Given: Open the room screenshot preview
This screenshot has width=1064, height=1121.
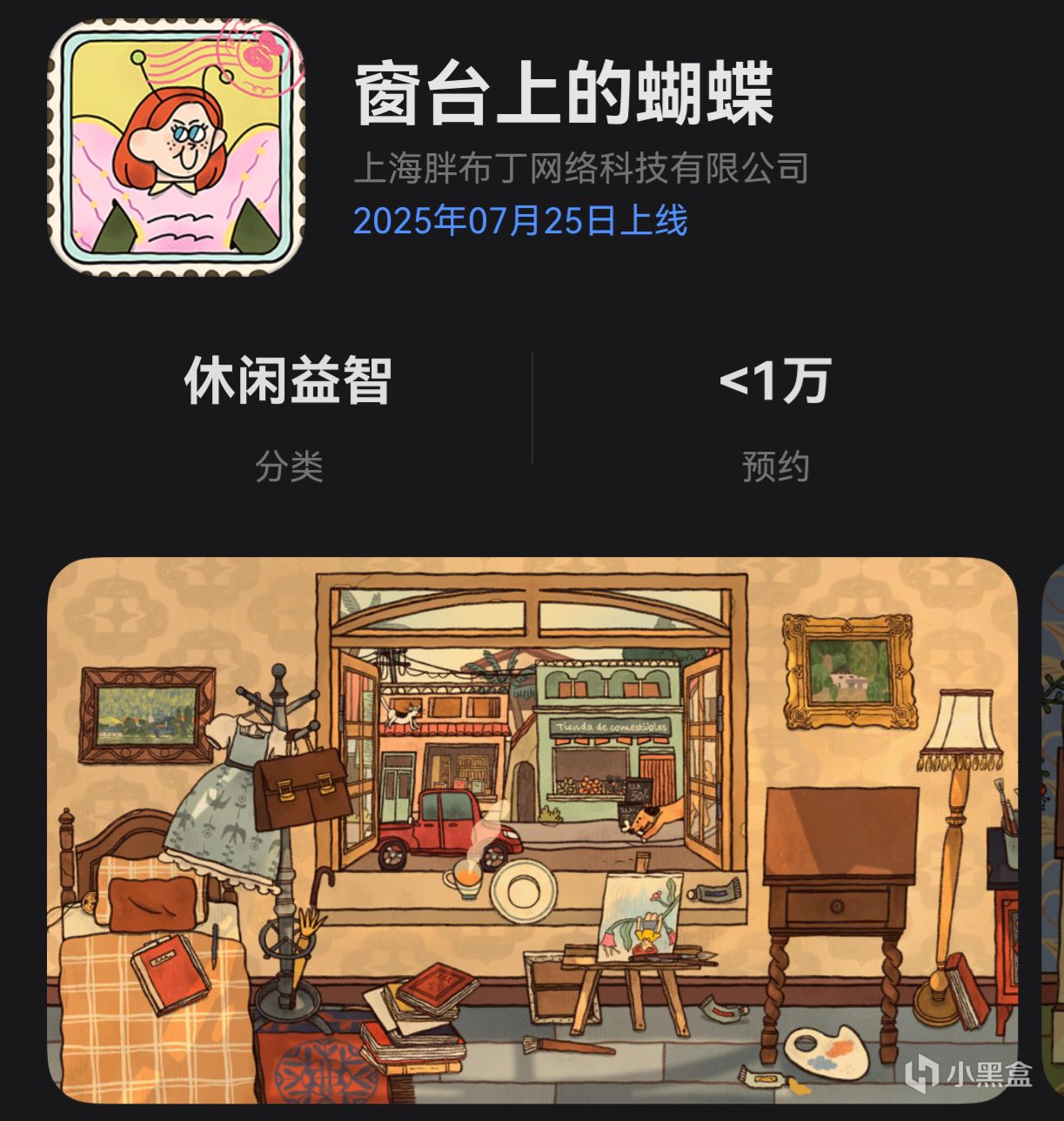Looking at the screenshot, I should coord(532,831).
